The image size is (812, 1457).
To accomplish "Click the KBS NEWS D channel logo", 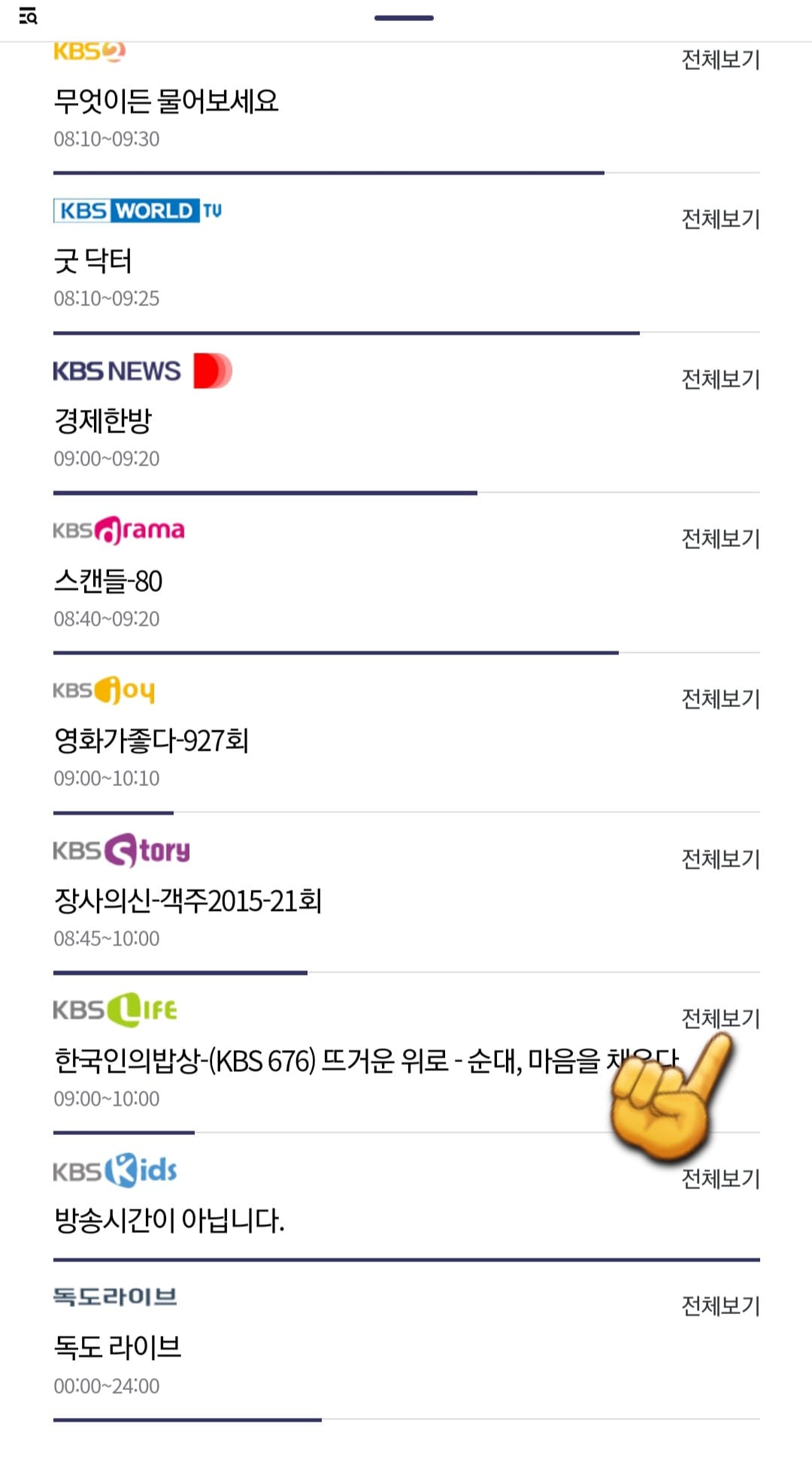I will coord(141,370).
